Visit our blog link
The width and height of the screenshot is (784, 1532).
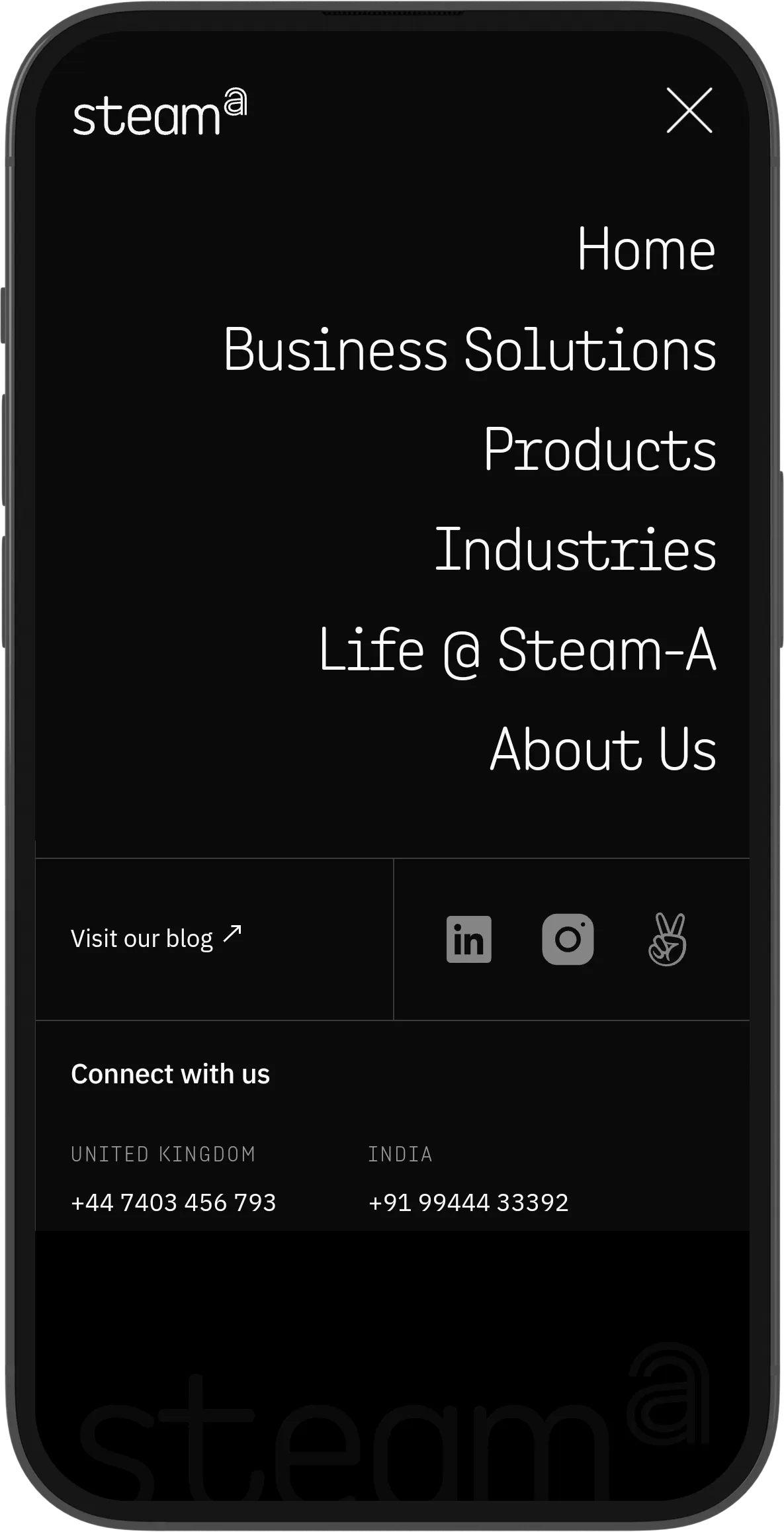point(156,938)
